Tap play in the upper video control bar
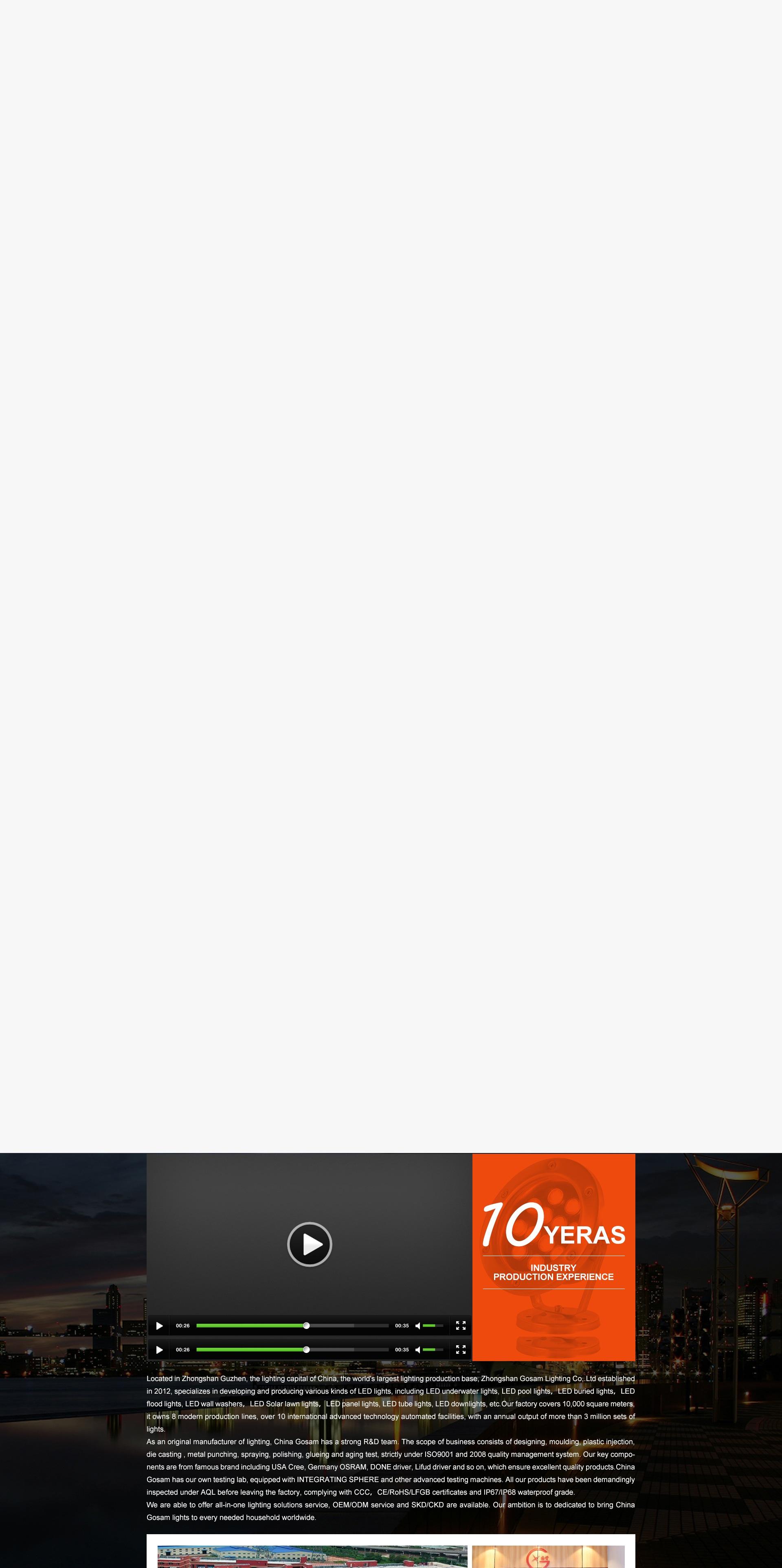The image size is (782, 1568). click(159, 1326)
